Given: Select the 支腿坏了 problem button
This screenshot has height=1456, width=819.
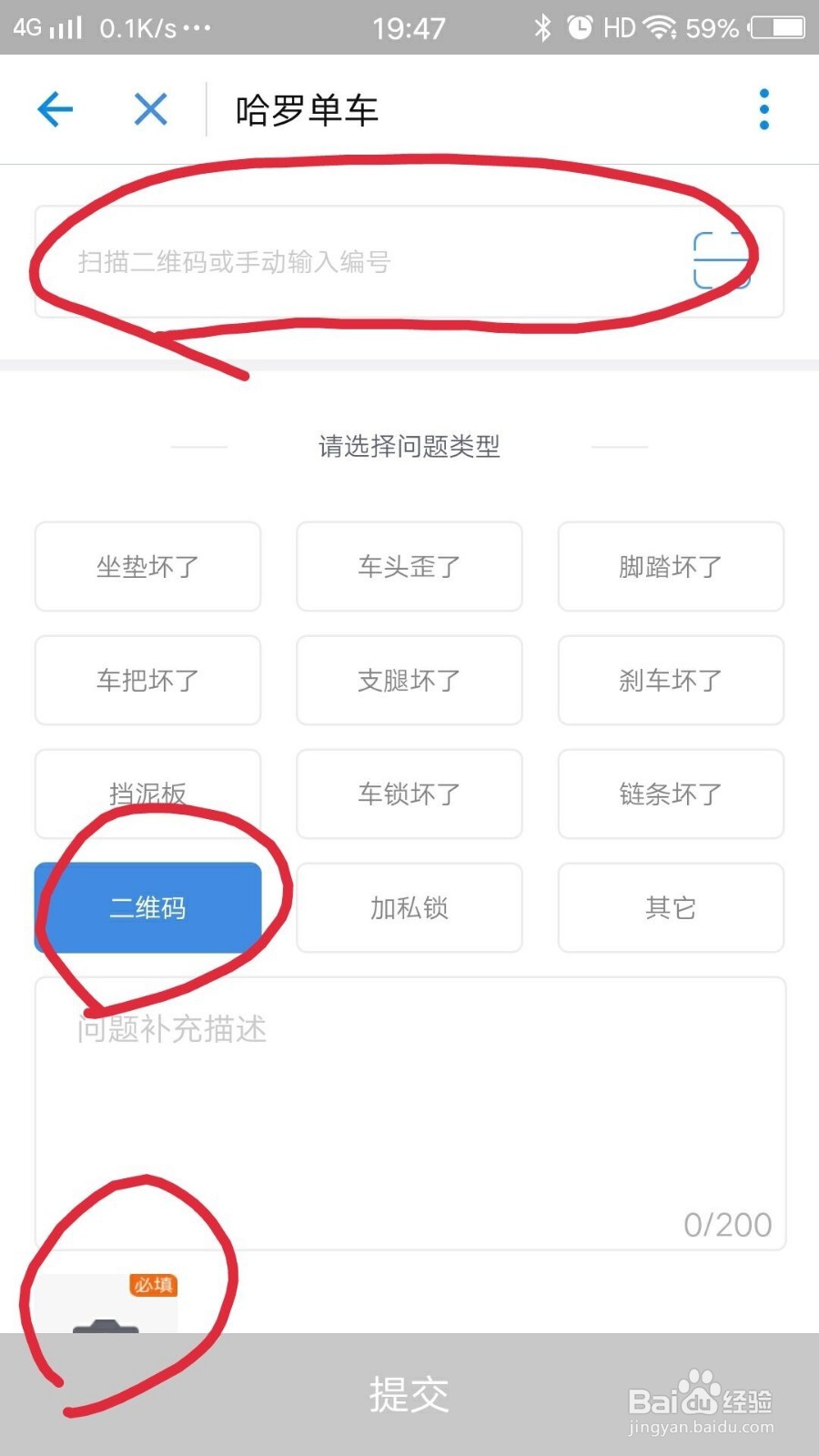Looking at the screenshot, I should point(409,680).
